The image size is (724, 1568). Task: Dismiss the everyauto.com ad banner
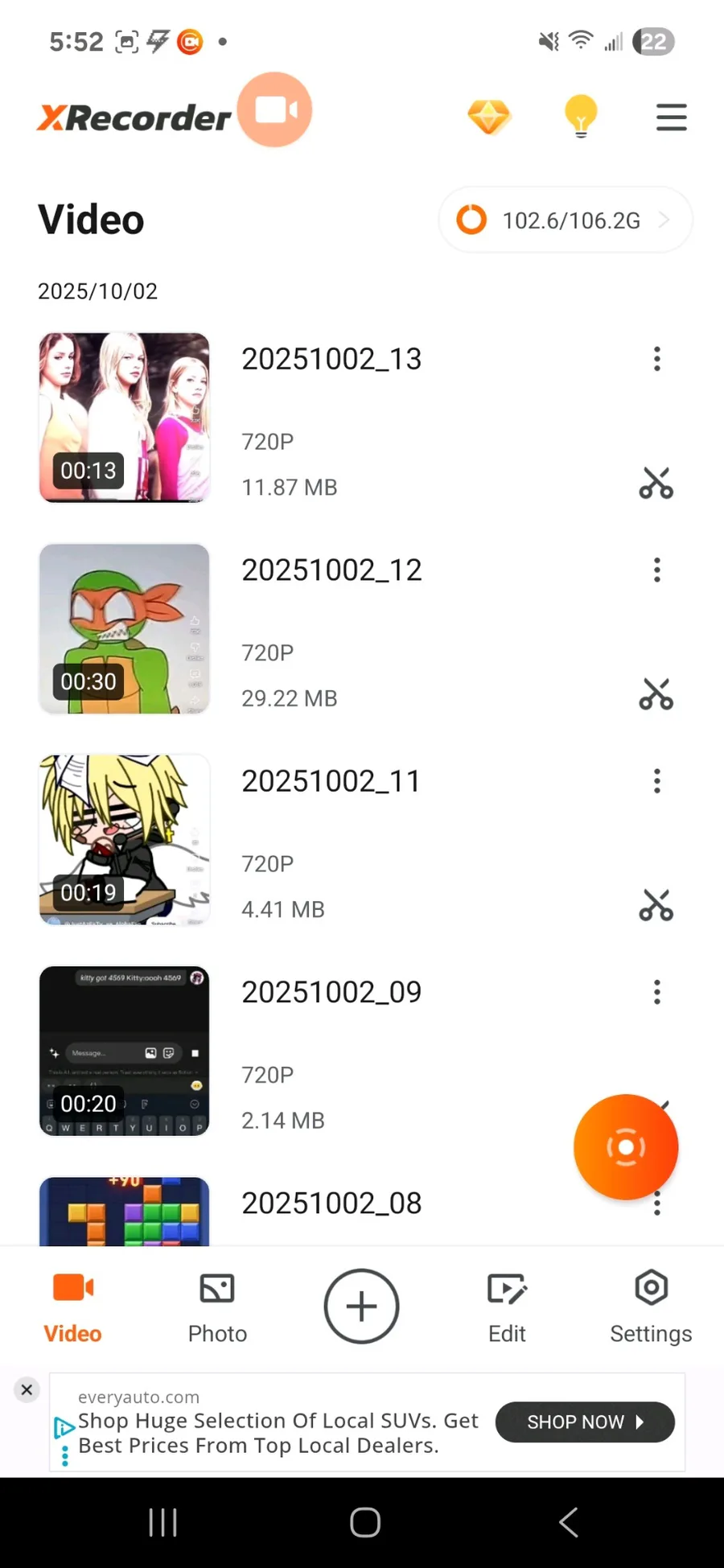[x=27, y=1389]
